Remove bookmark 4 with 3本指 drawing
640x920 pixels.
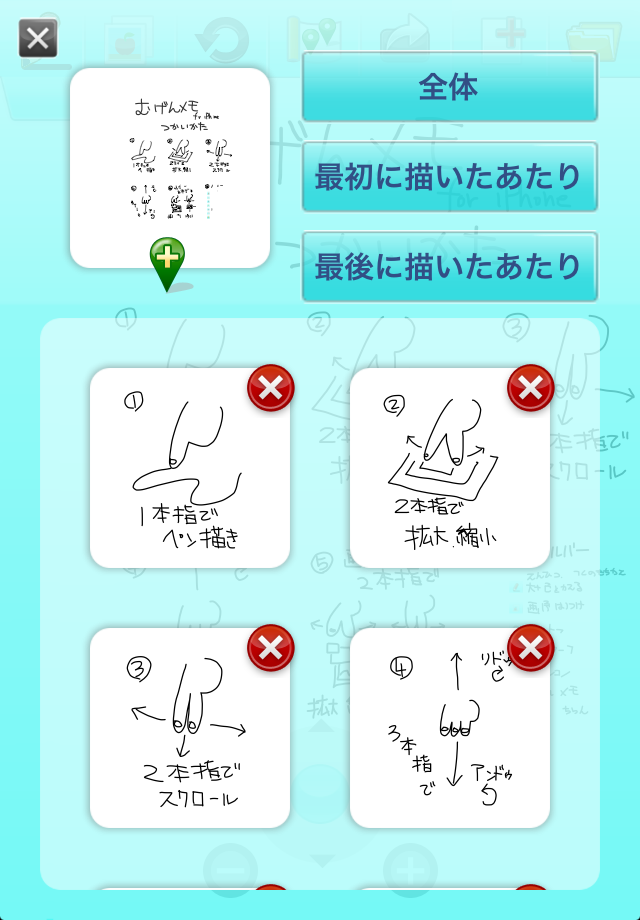click(x=530, y=648)
